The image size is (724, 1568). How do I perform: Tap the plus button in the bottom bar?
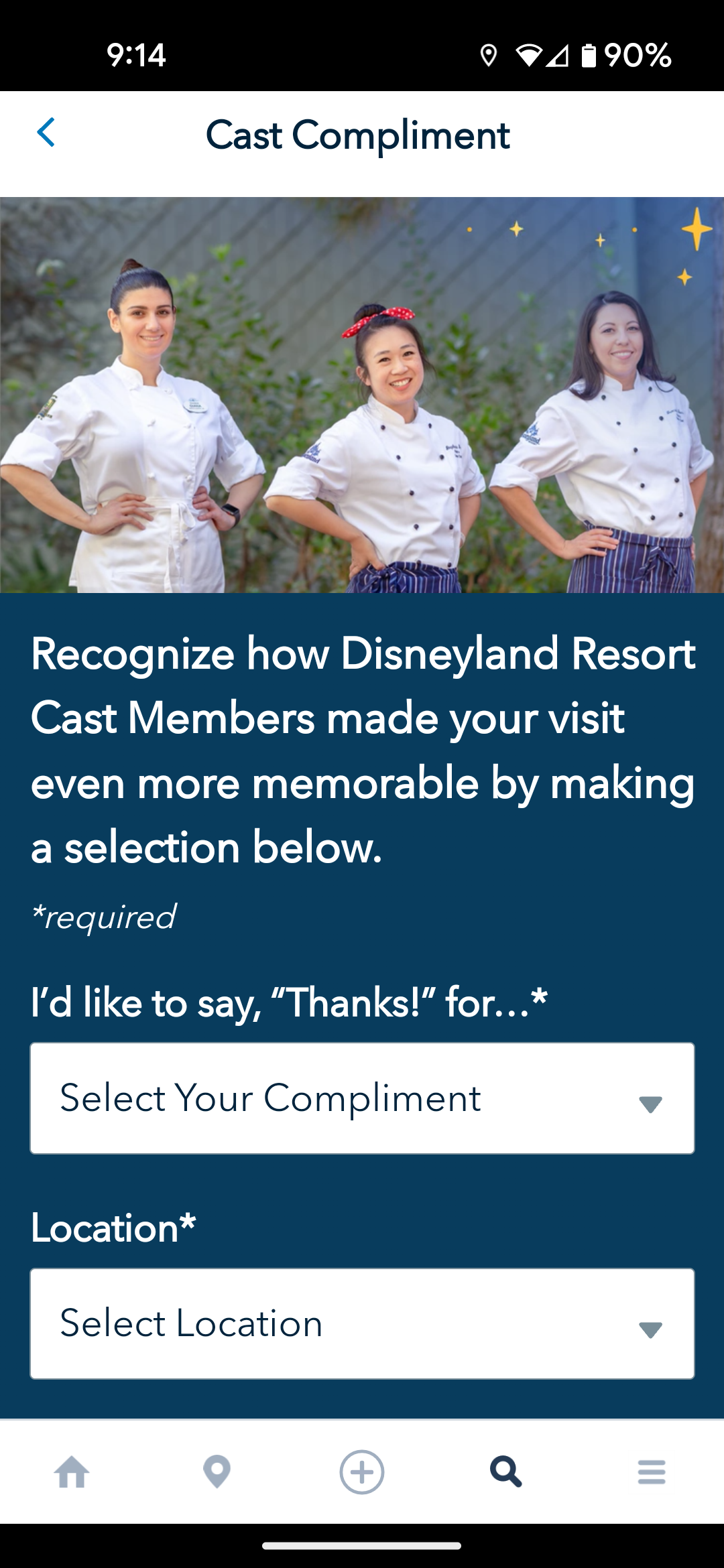(362, 1472)
